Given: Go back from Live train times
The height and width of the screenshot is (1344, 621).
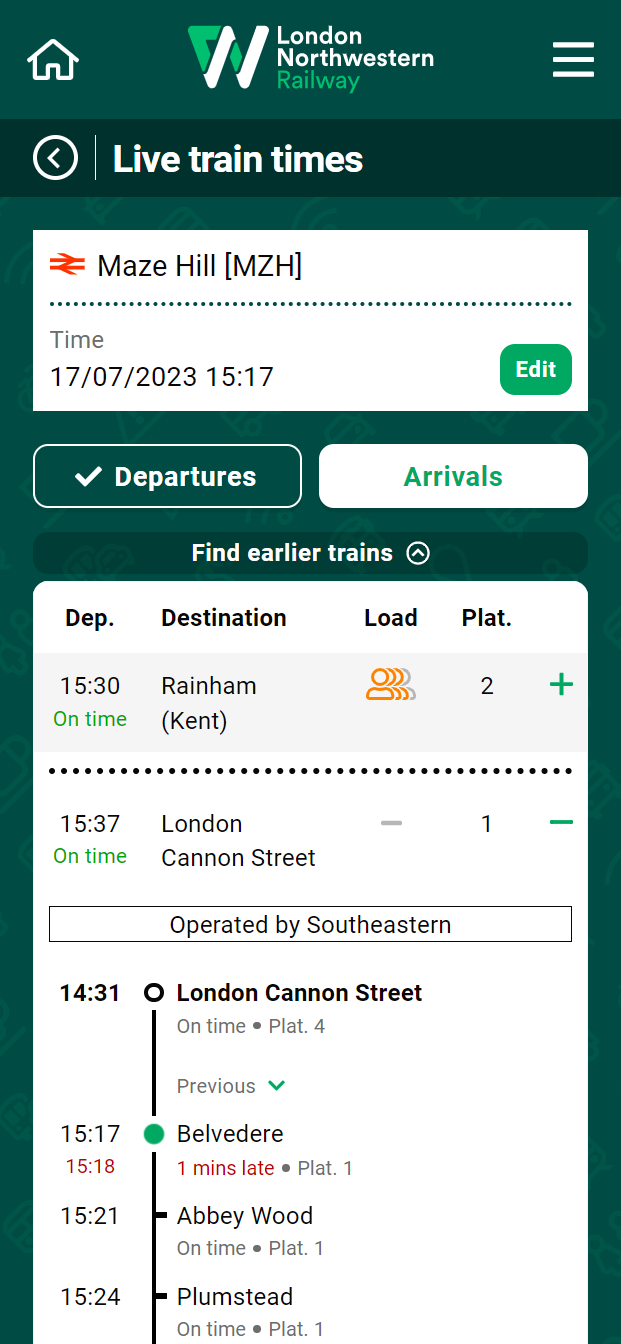Looking at the screenshot, I should [x=55, y=158].
